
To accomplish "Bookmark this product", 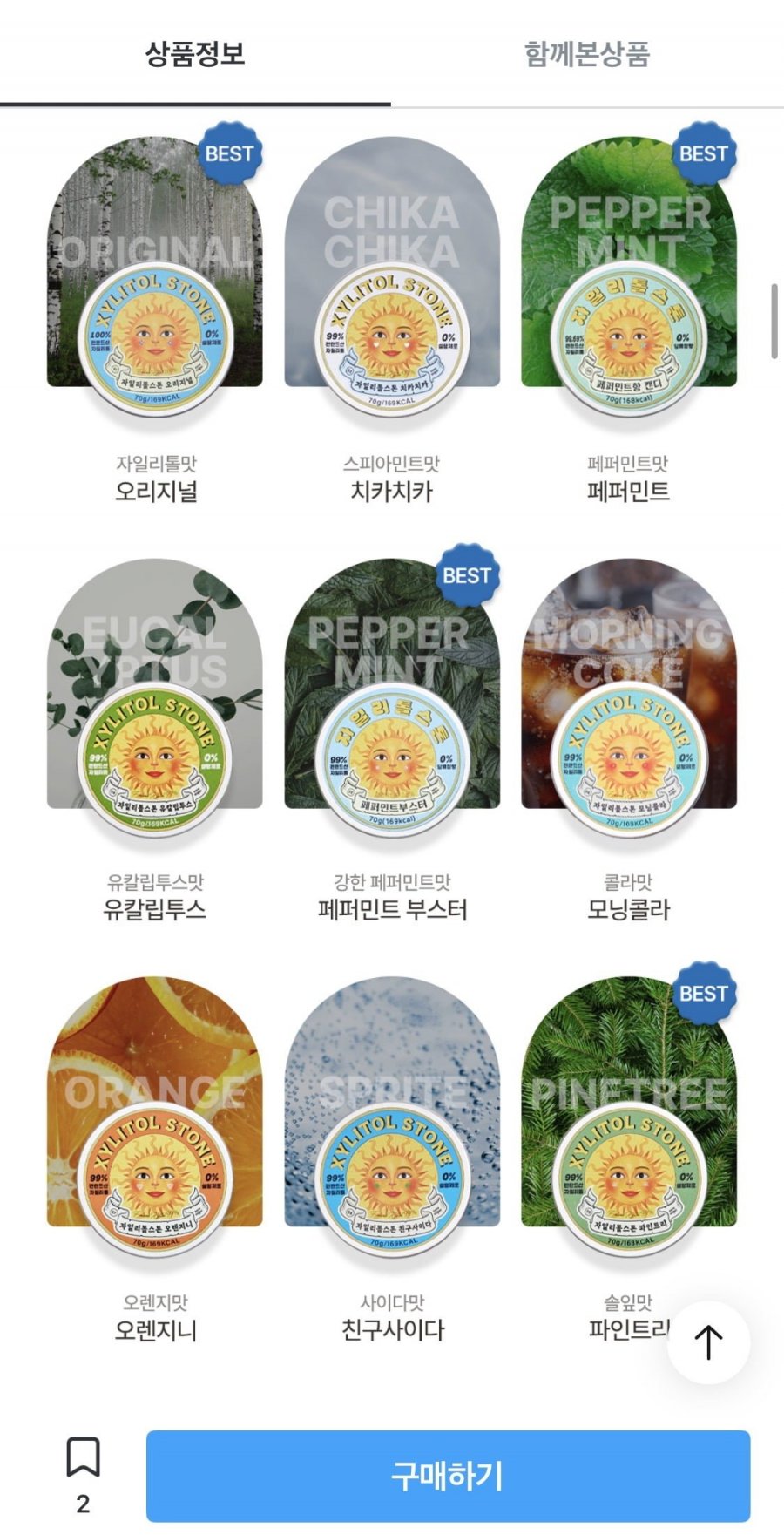I will (83, 1458).
